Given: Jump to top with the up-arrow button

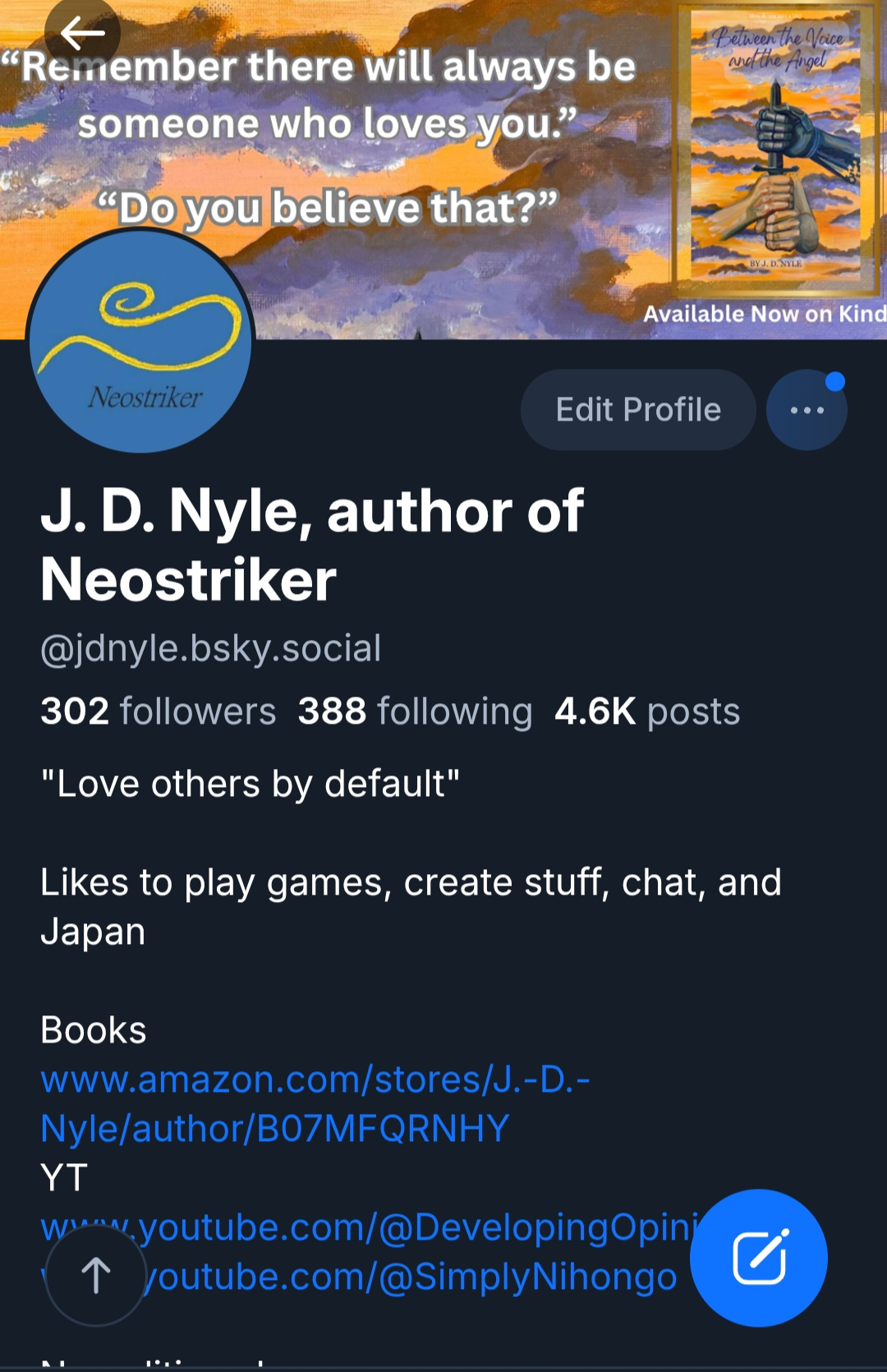Looking at the screenshot, I should (x=95, y=1275).
